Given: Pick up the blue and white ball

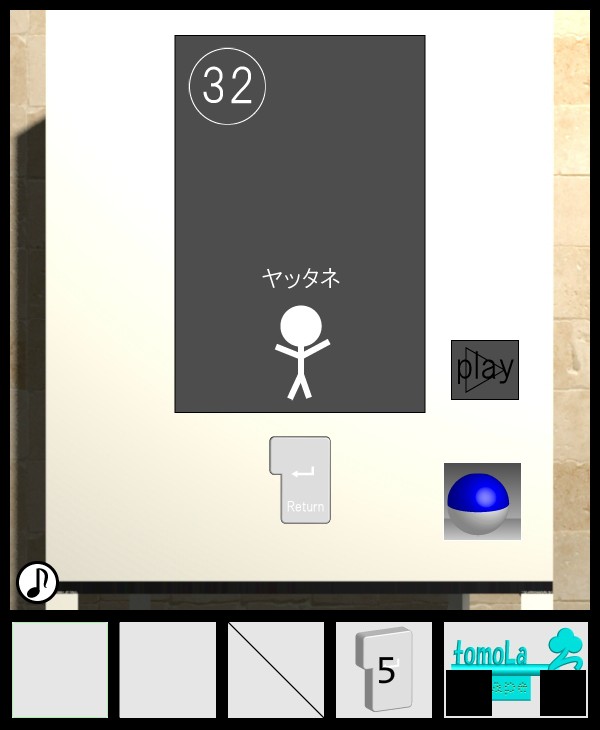Looking at the screenshot, I should 482,501.
